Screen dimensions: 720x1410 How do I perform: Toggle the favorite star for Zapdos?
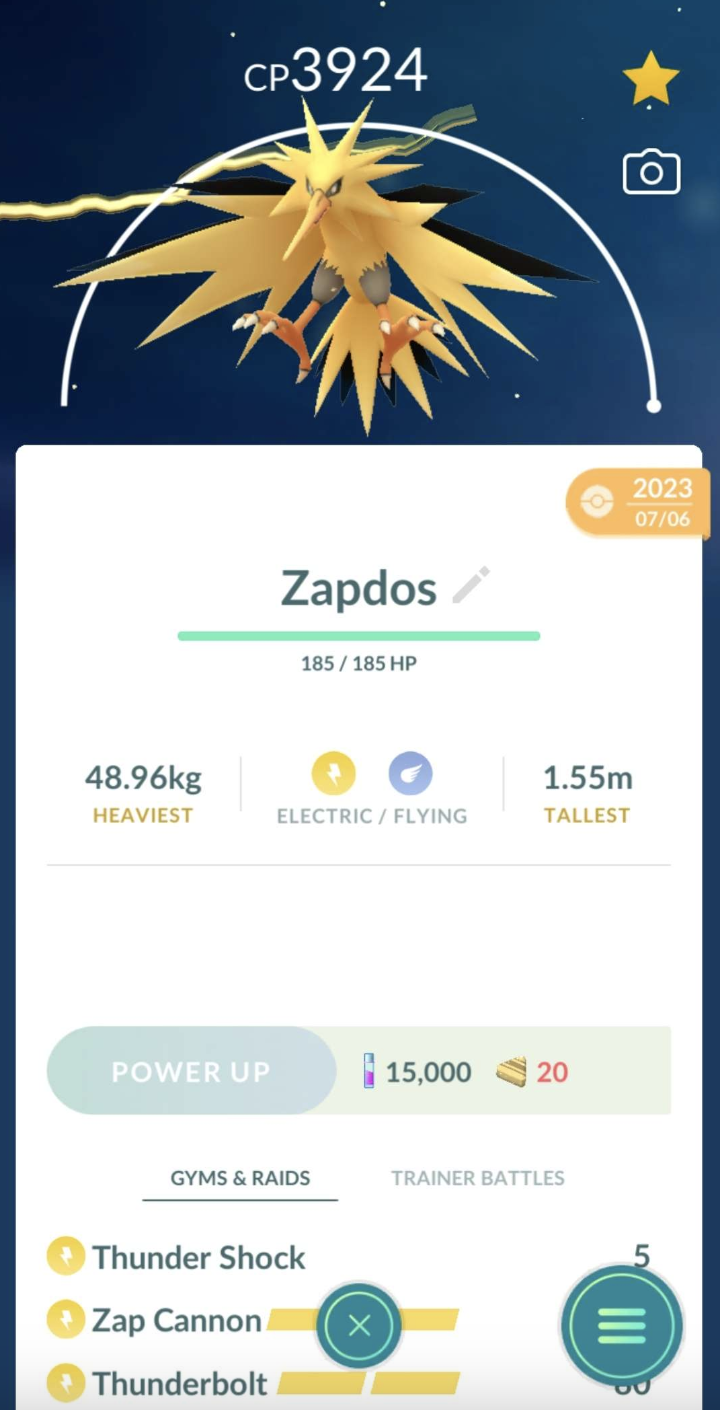(651, 80)
